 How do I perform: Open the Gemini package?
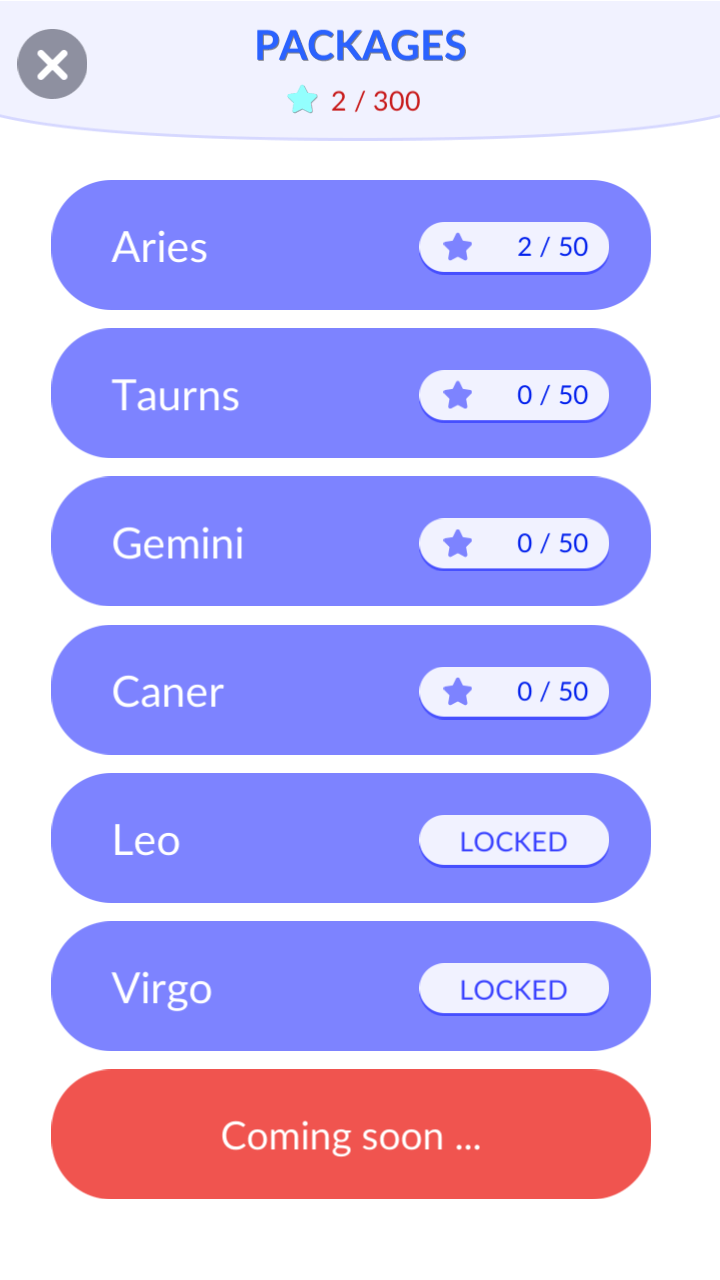(350, 542)
